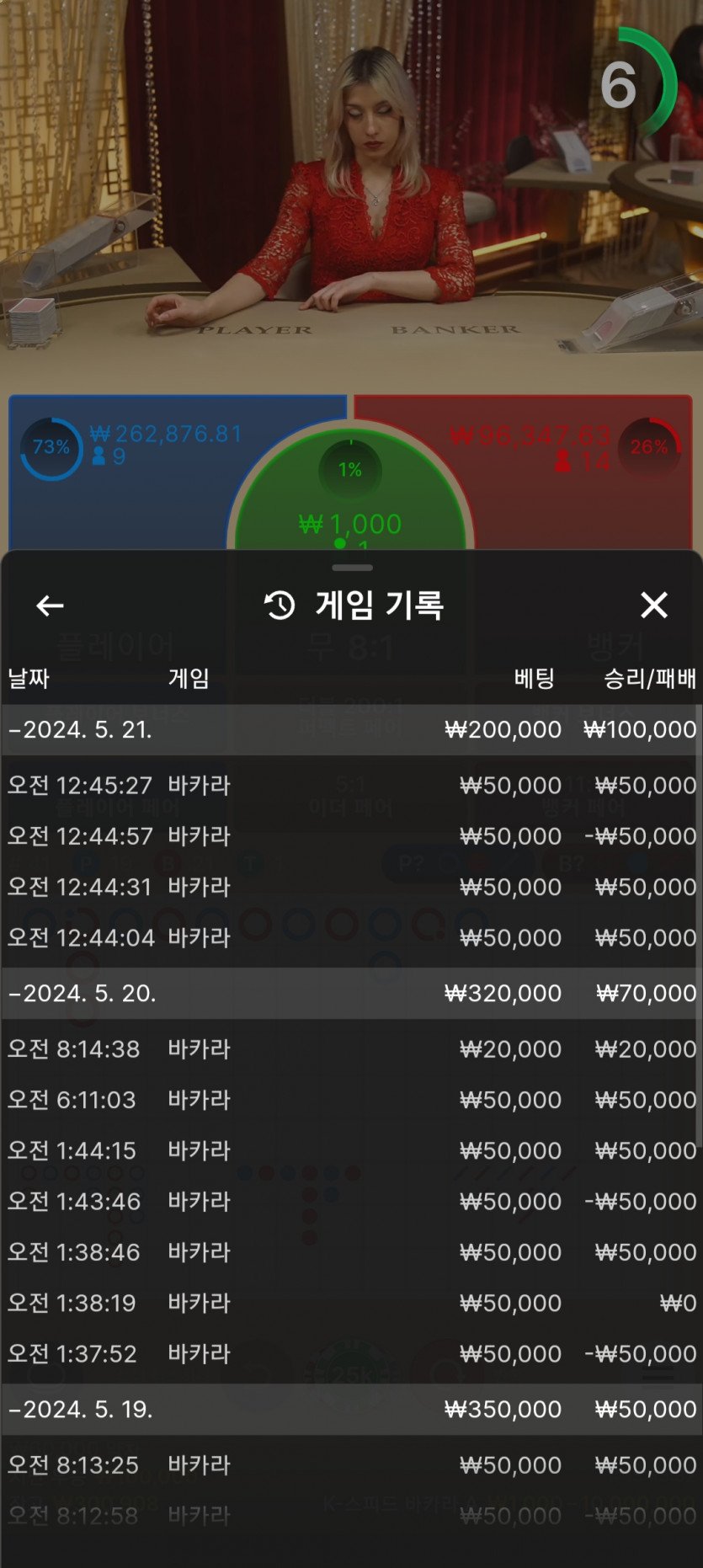
Task: Open the 오전 8:12:58 바카라 record
Action: (351, 1515)
